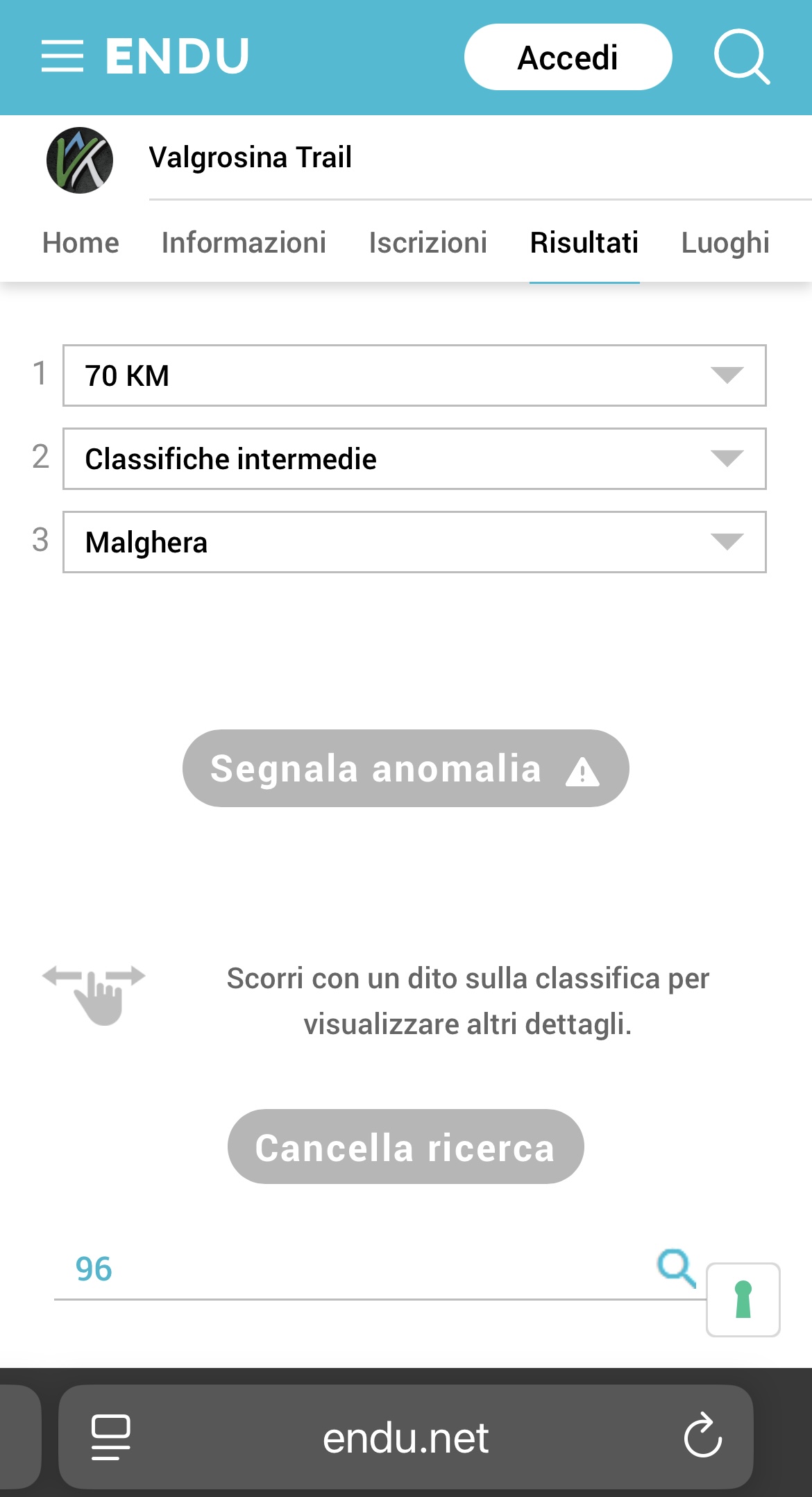Focus the search field containing 96
Screen dimensions: 812x1497
[x=354, y=1269]
